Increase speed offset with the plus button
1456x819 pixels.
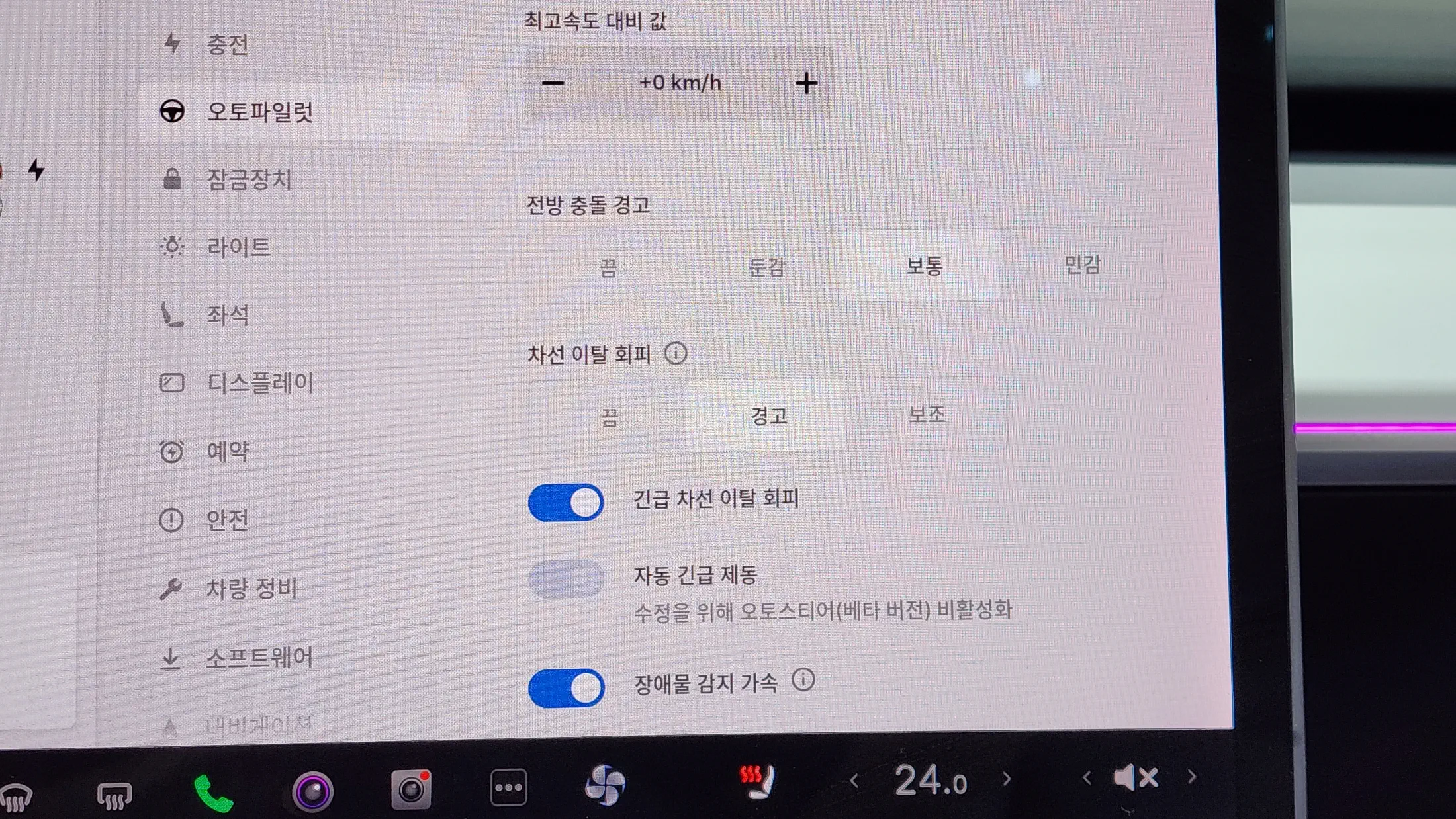(806, 83)
